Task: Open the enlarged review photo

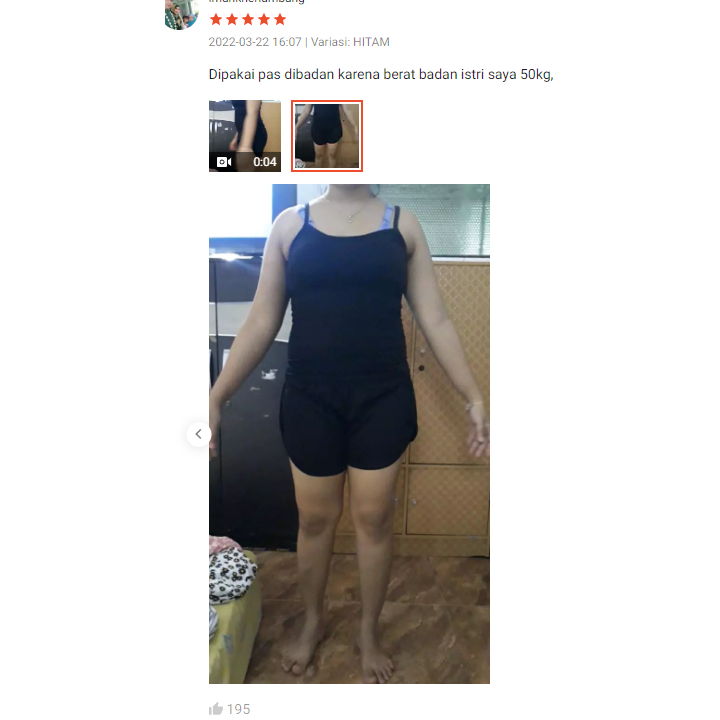Action: (349, 434)
